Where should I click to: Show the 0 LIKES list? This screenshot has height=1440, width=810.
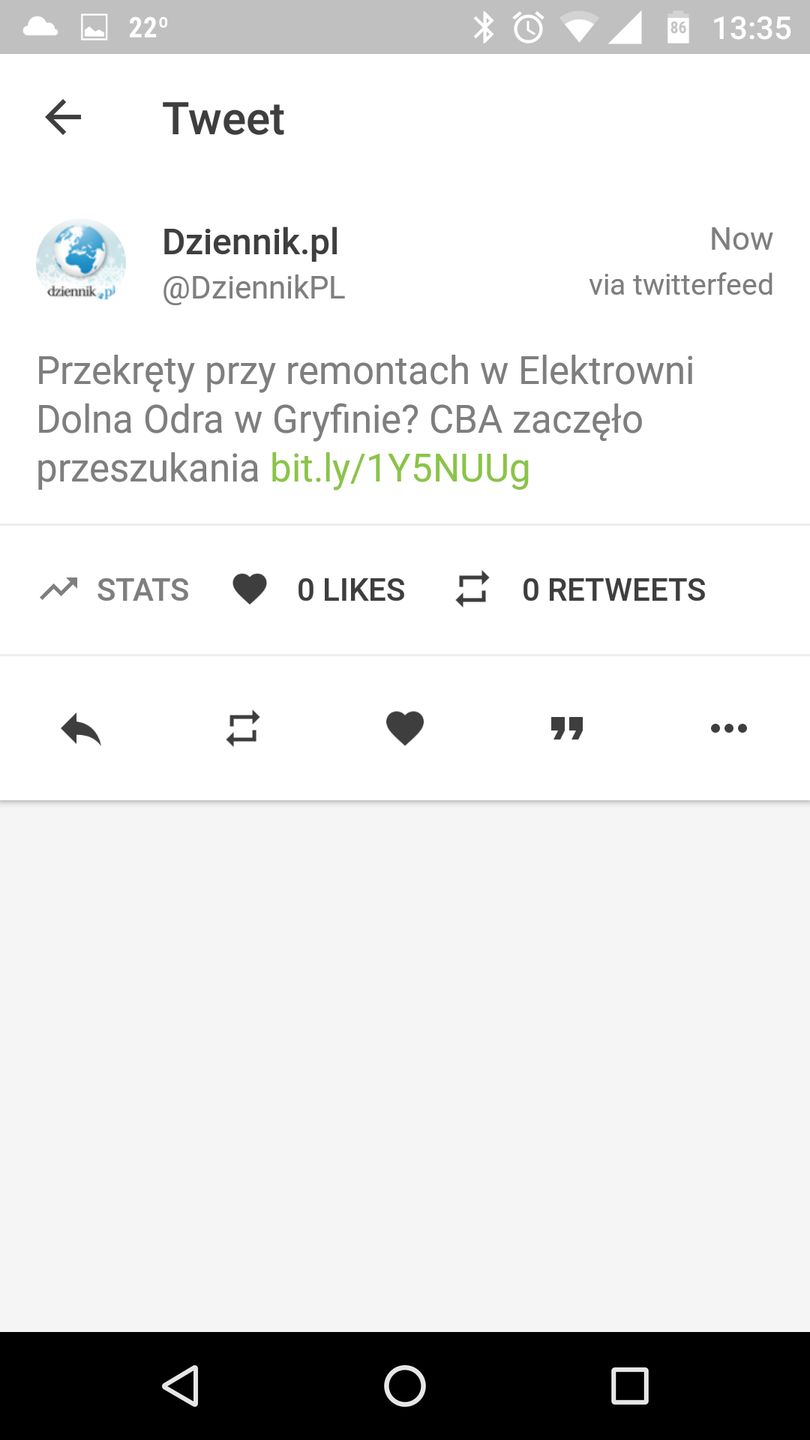click(x=319, y=590)
